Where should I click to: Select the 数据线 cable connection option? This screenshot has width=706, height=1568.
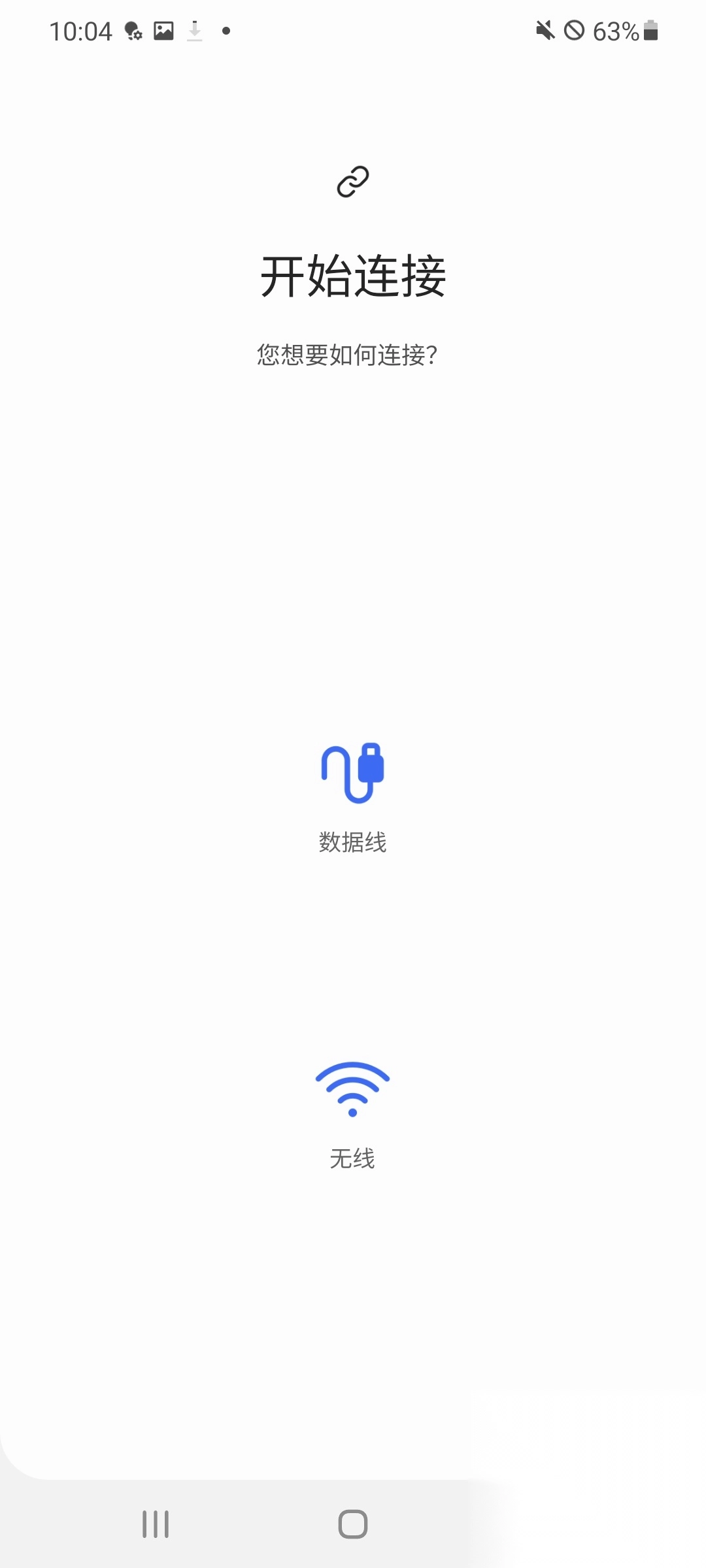pos(352,797)
